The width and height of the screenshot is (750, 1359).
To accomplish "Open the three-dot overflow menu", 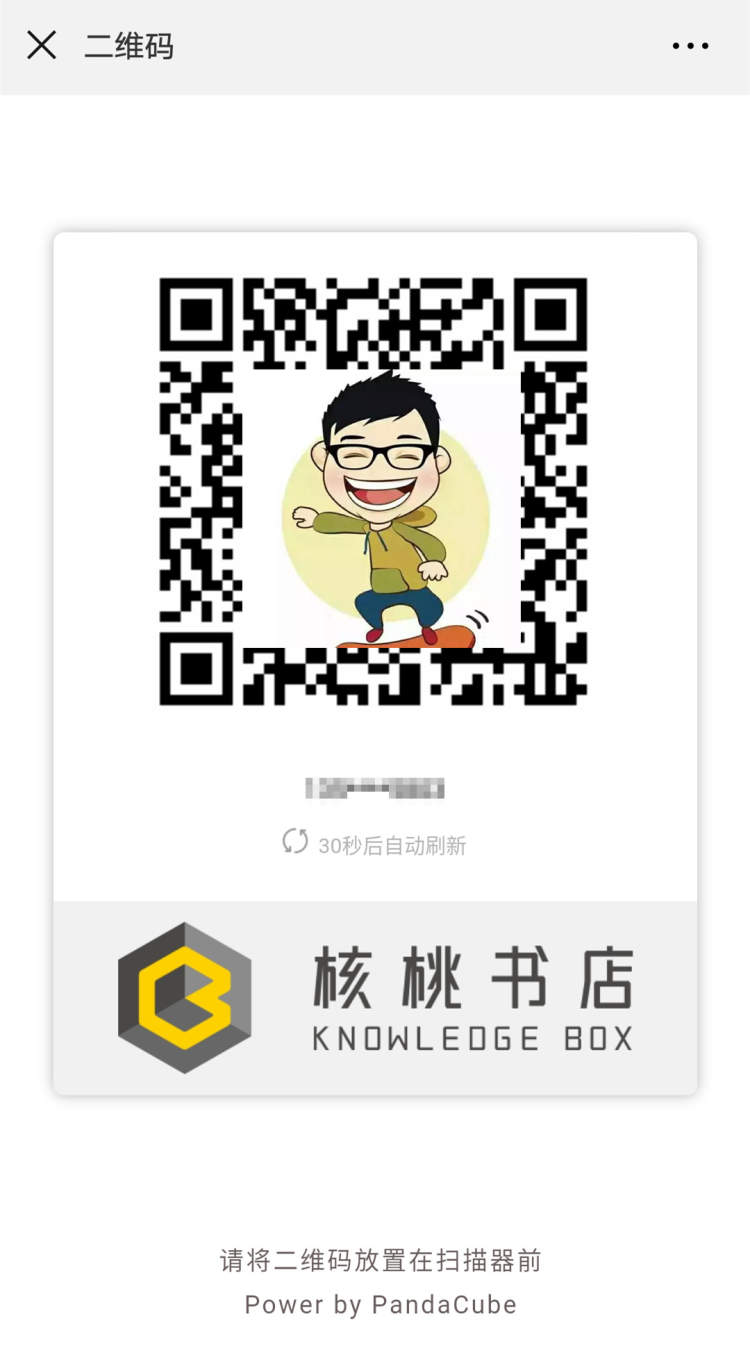I will point(690,46).
